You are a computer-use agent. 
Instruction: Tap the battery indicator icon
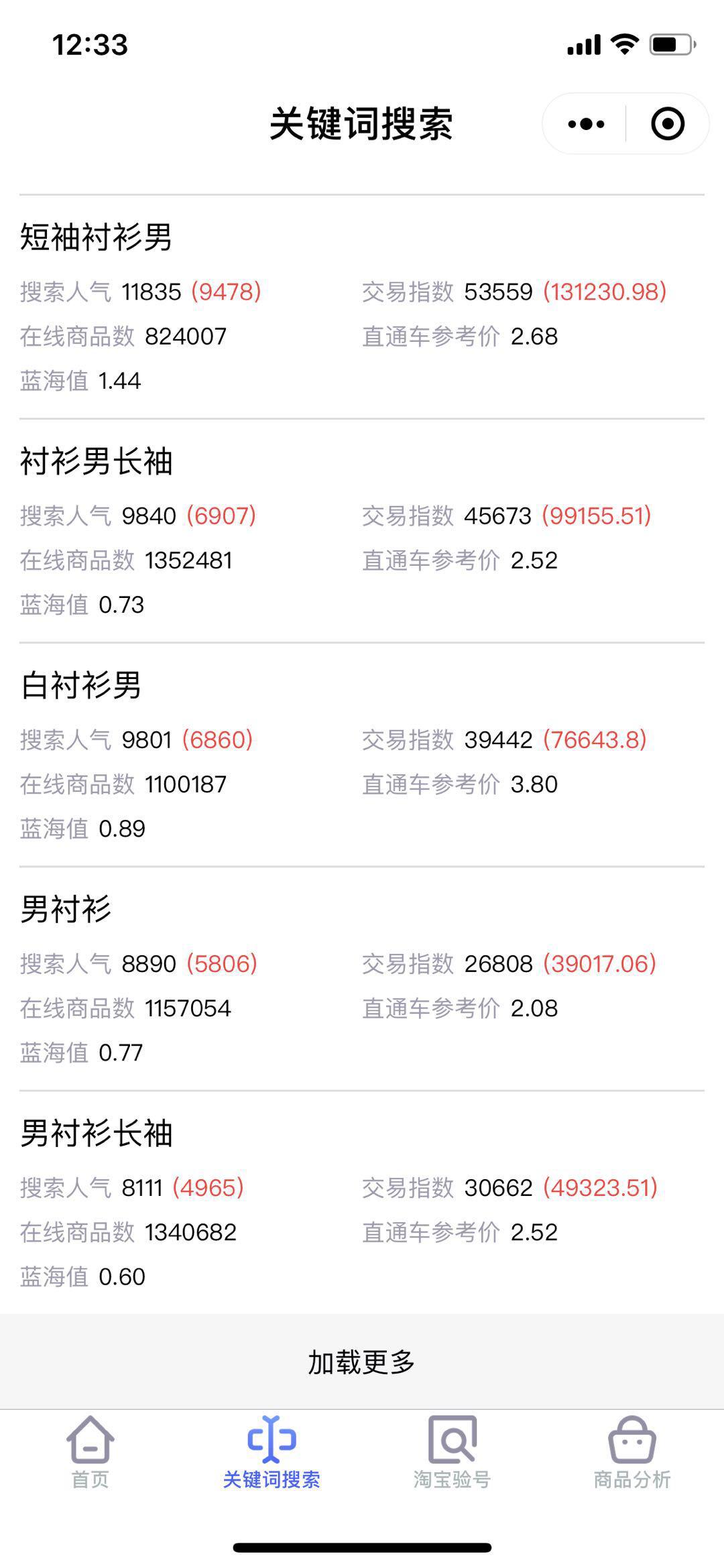669,44
